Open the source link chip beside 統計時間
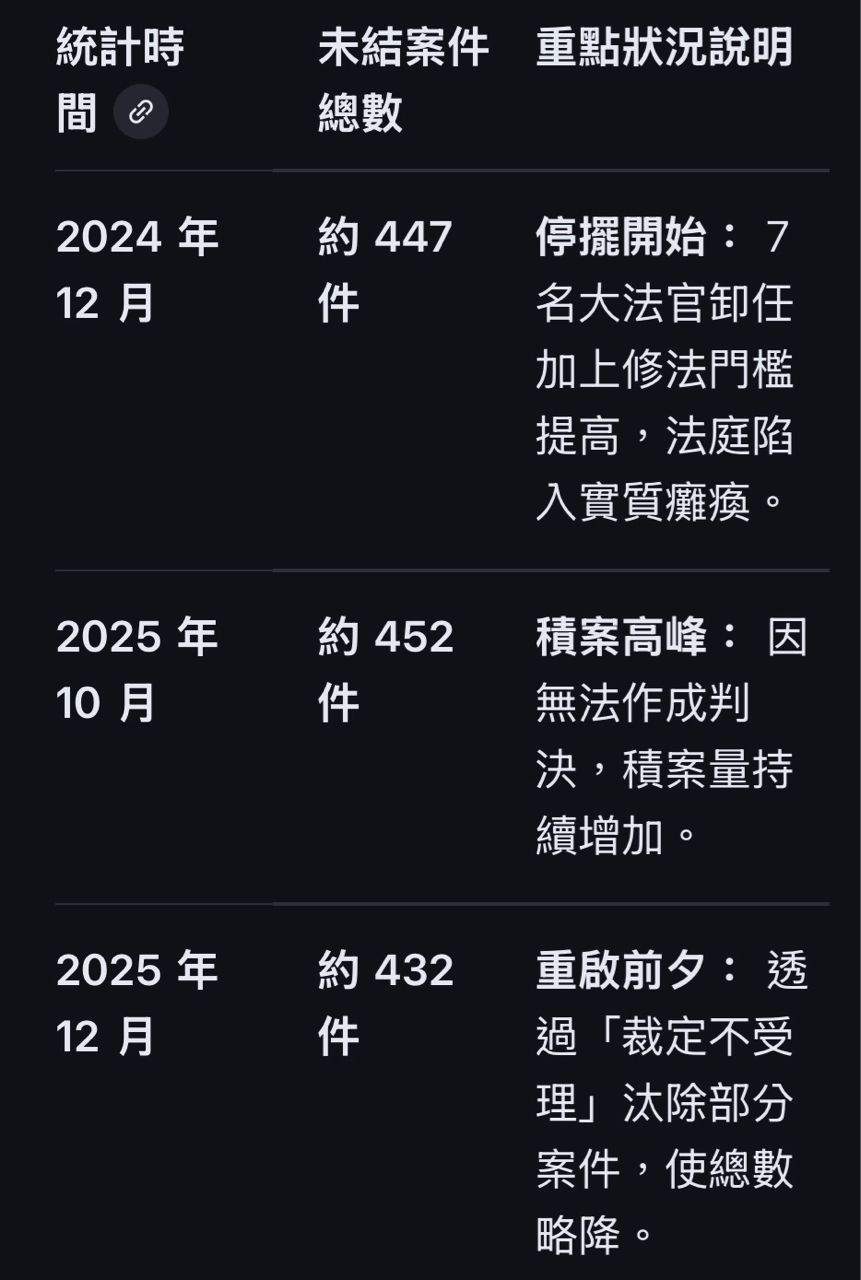This screenshot has height=1280, width=861. [141, 111]
